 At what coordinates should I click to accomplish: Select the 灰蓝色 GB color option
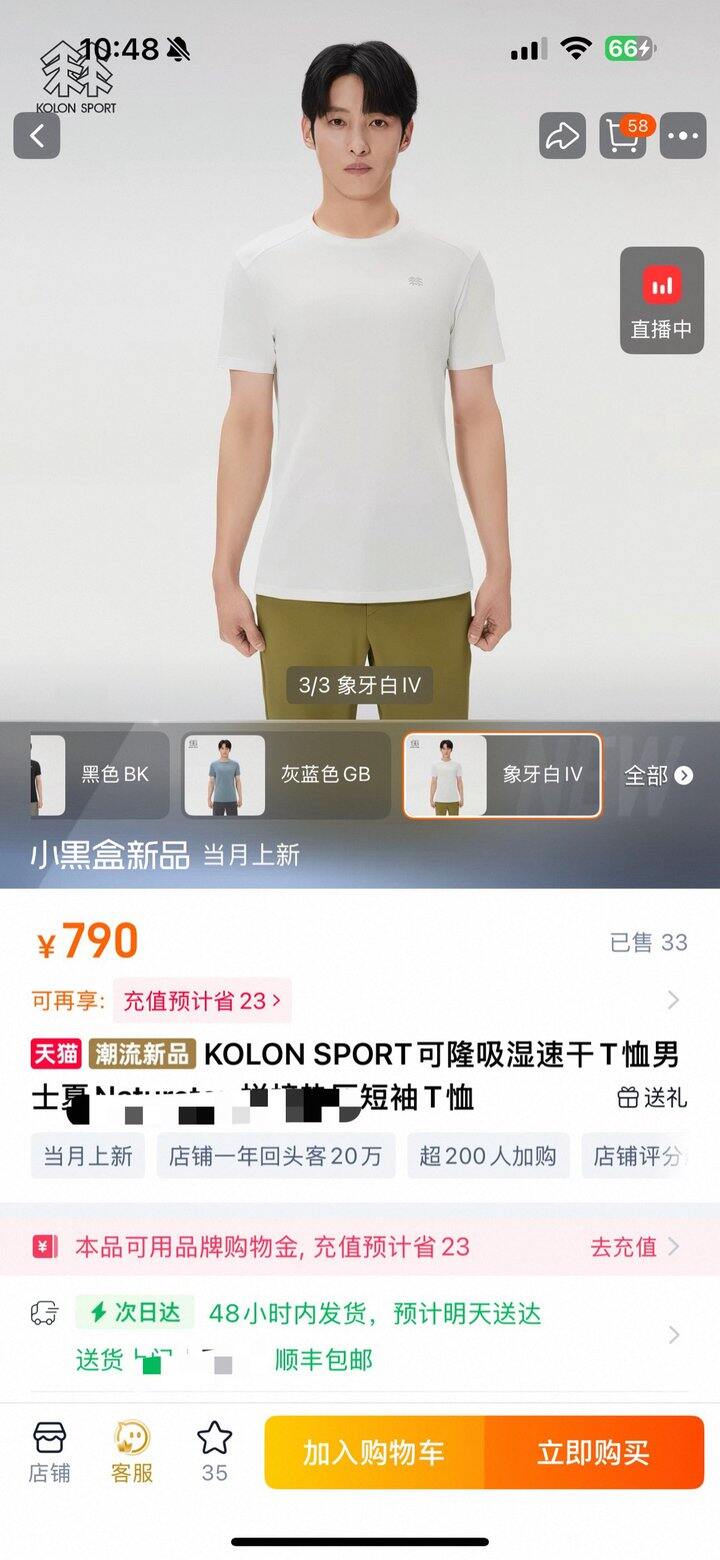[286, 775]
